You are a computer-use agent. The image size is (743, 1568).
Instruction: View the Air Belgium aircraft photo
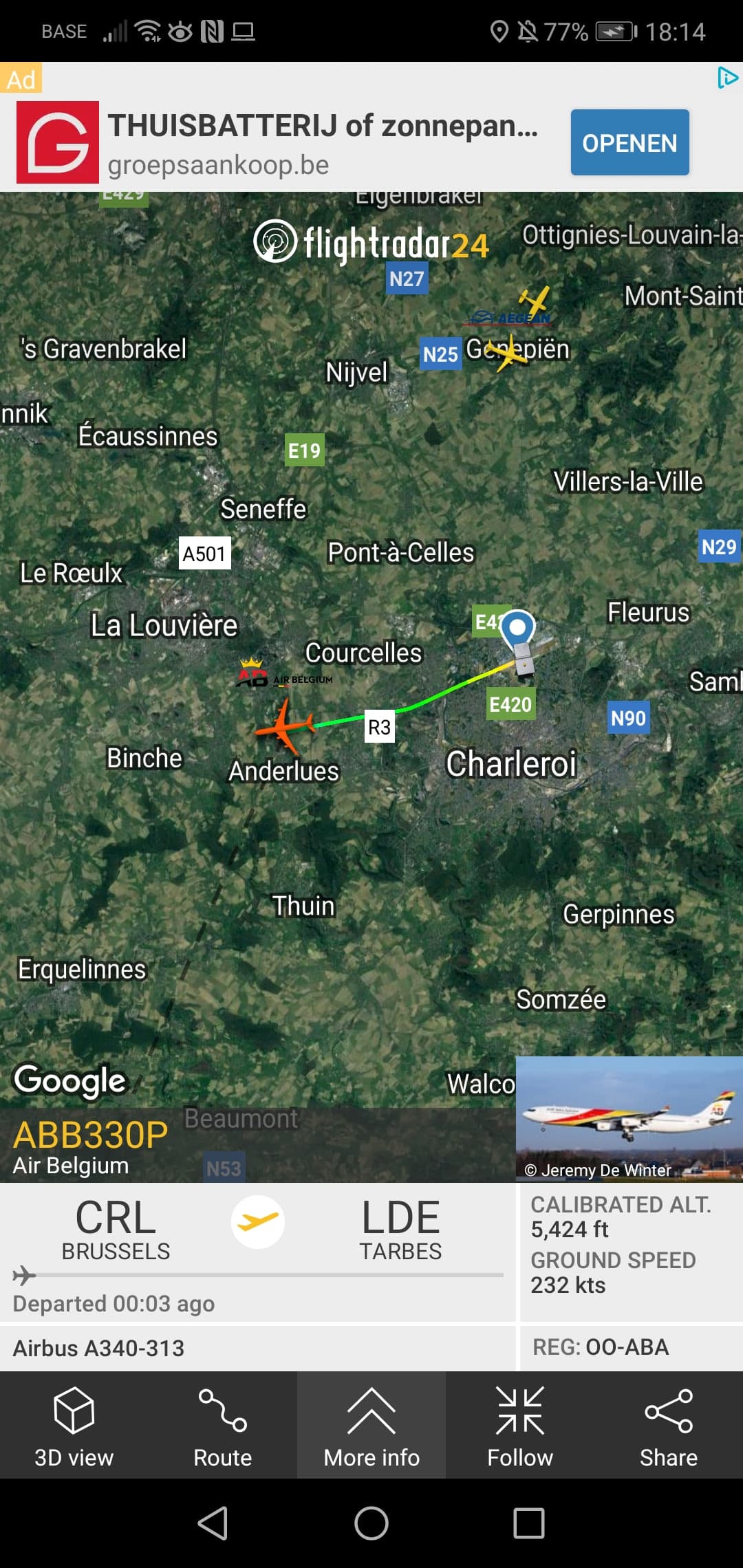point(629,1119)
